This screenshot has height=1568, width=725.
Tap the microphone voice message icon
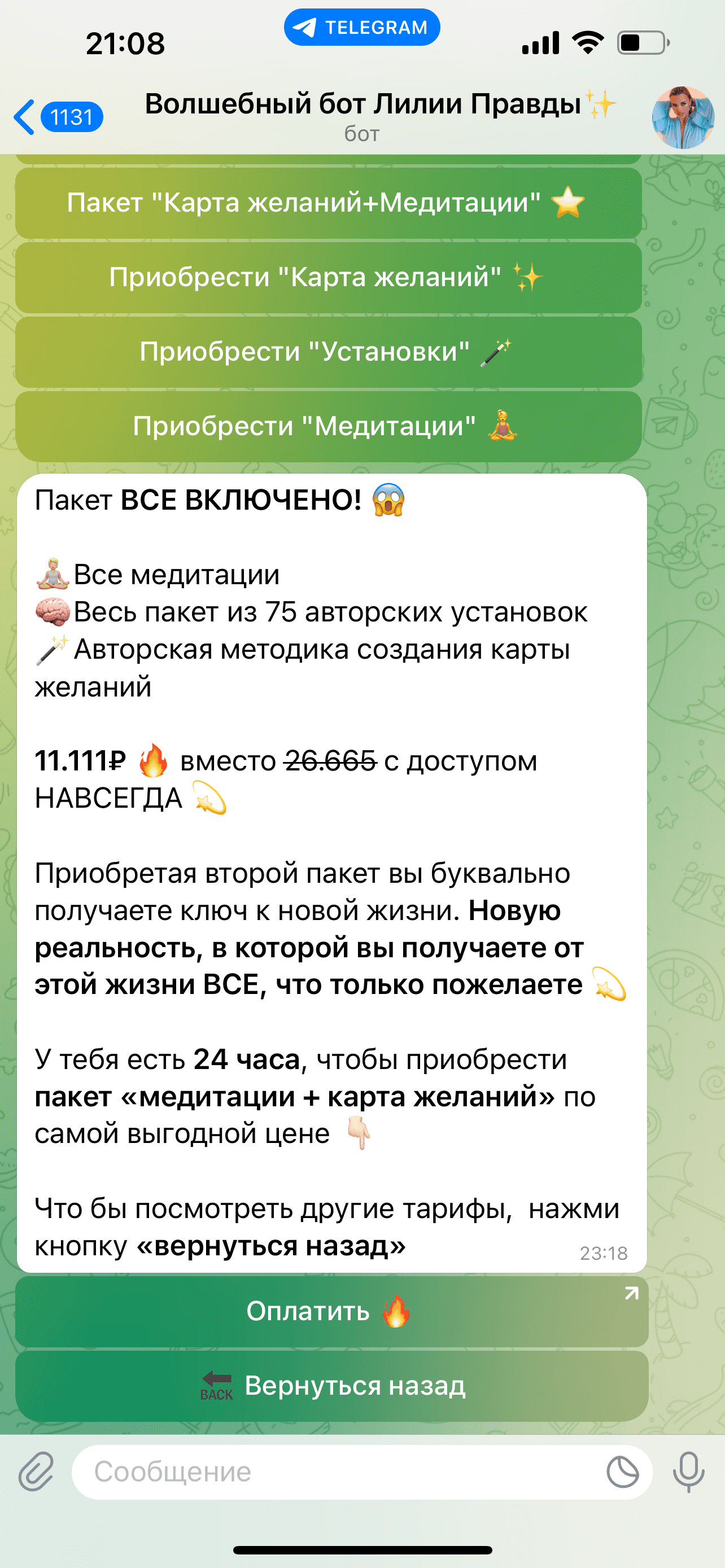(688, 1472)
